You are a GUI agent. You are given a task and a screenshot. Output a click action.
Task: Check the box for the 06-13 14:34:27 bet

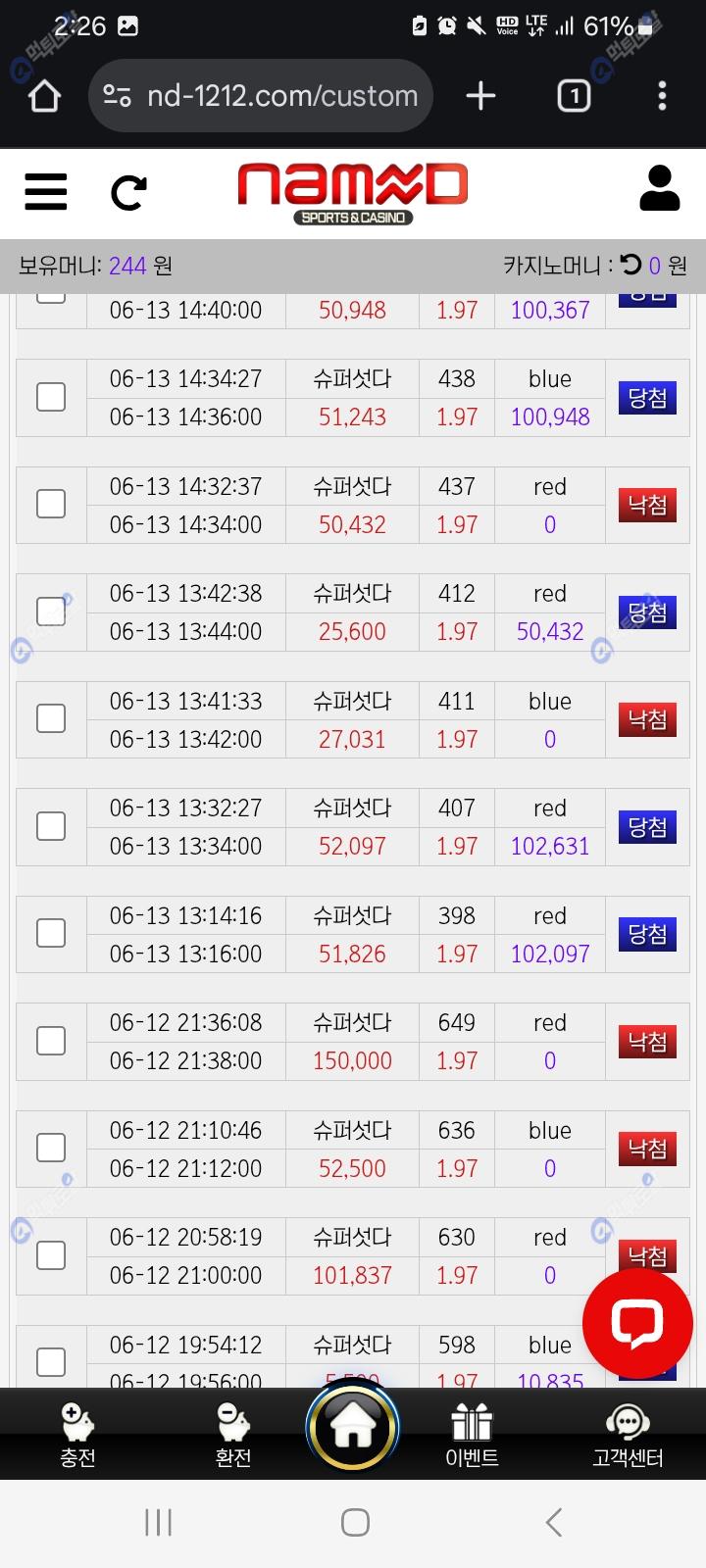pyautogui.click(x=51, y=397)
